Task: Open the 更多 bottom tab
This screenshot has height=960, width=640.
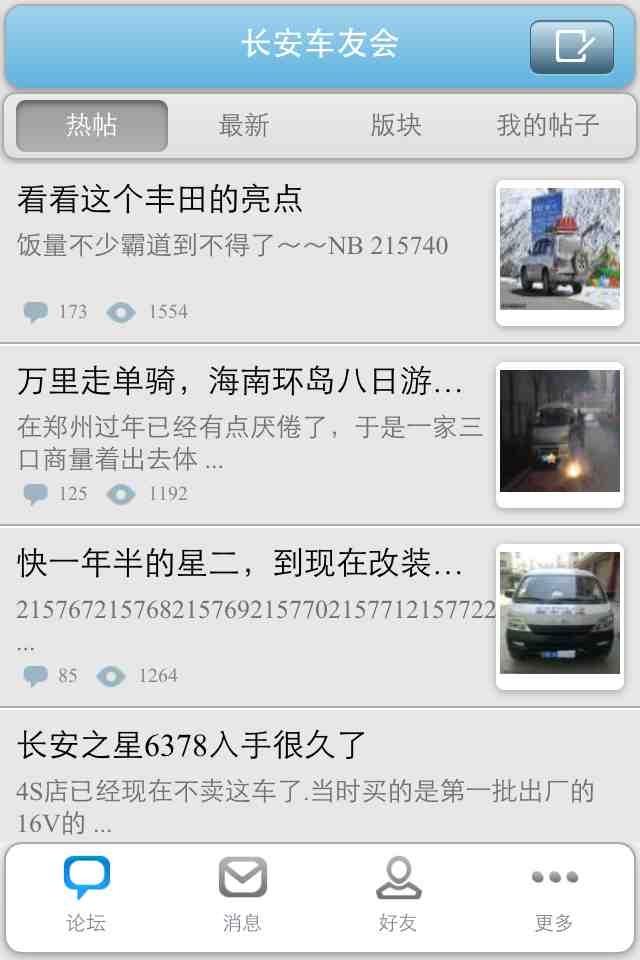Action: (x=554, y=893)
